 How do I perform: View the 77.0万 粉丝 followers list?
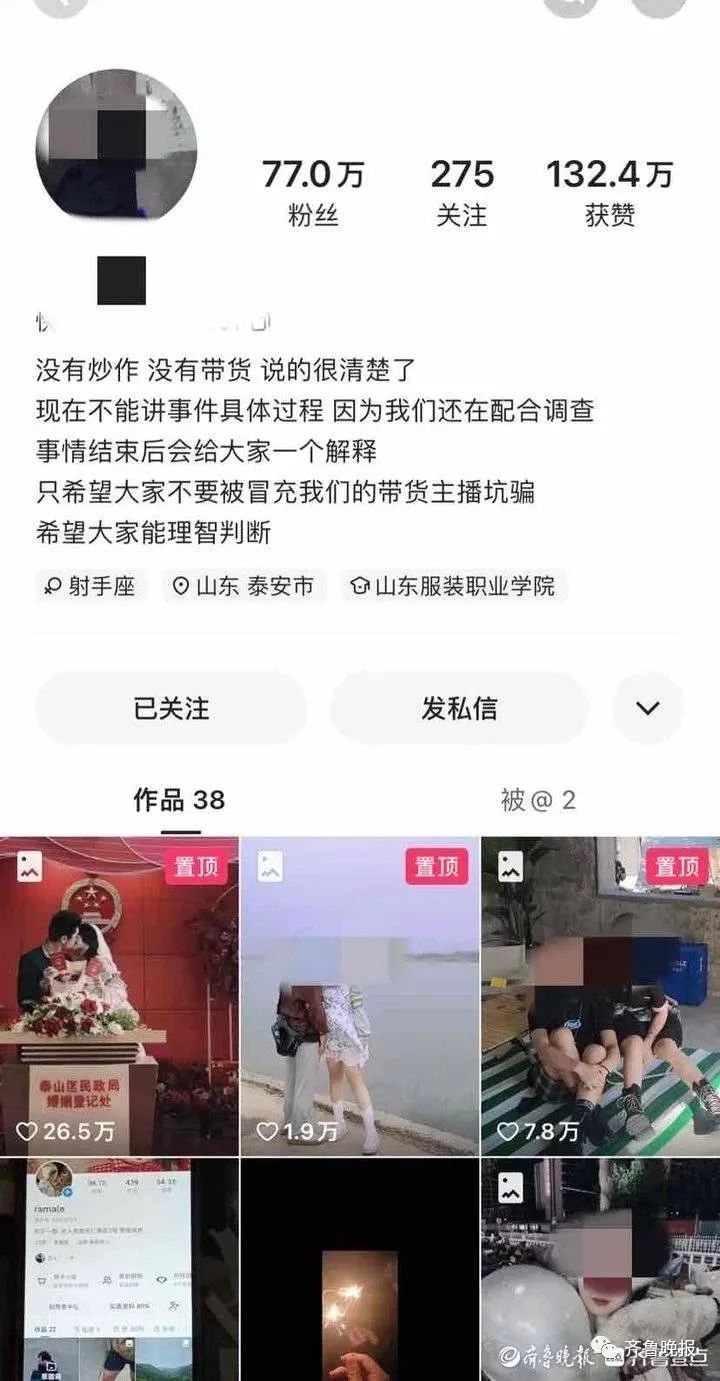(x=313, y=192)
